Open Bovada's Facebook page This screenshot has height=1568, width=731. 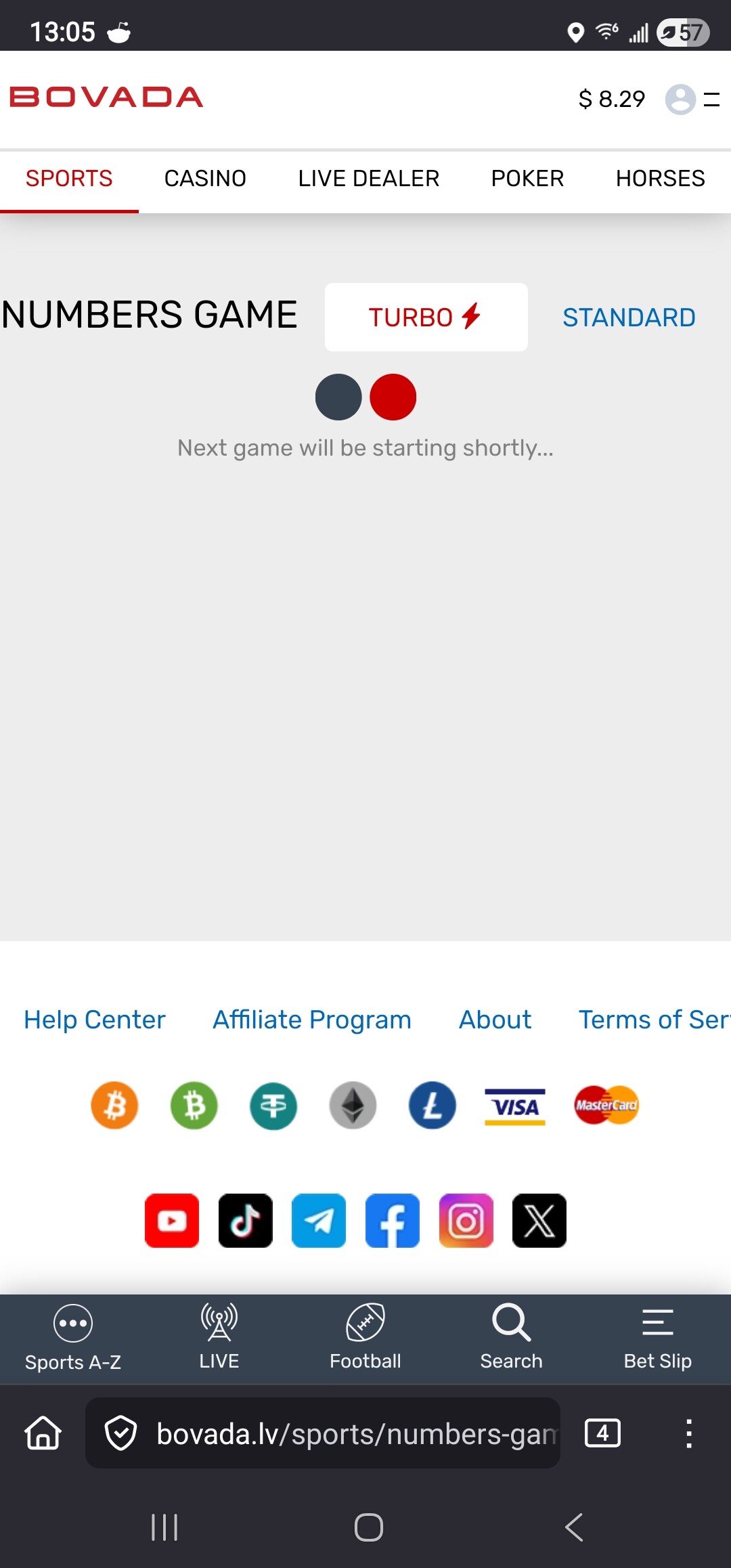393,1221
